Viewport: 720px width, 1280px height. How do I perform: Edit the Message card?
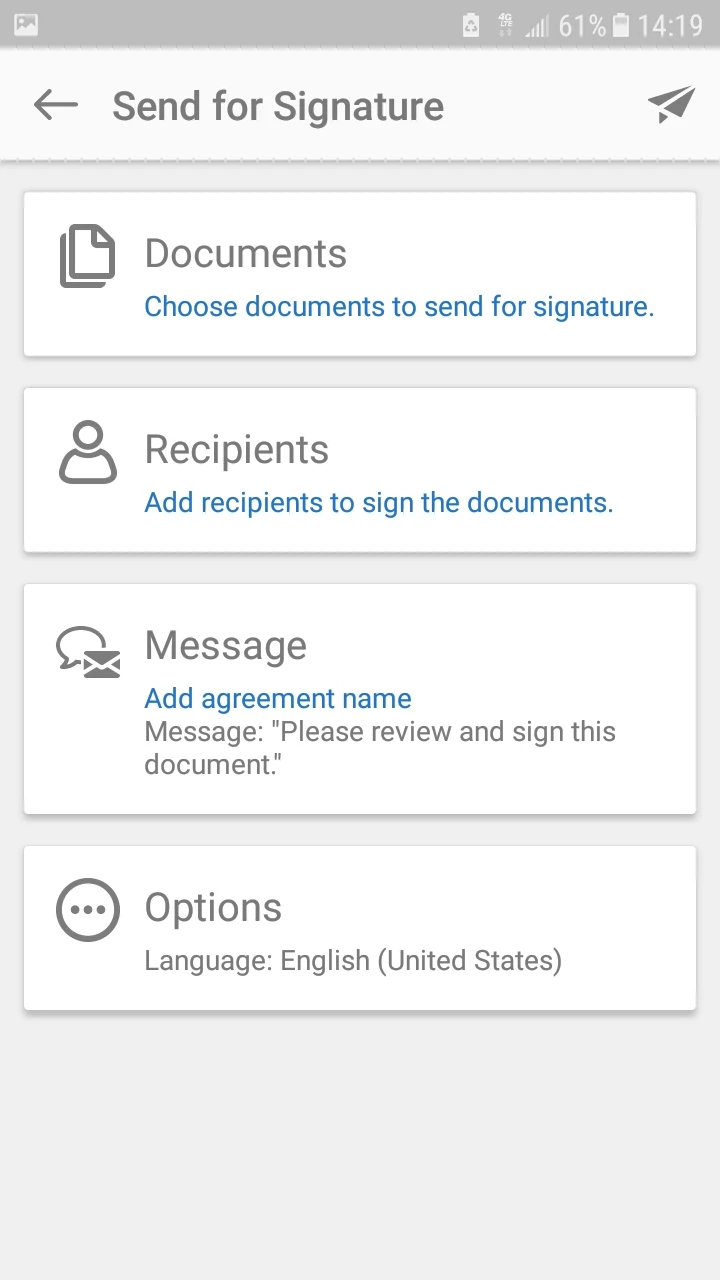click(360, 698)
